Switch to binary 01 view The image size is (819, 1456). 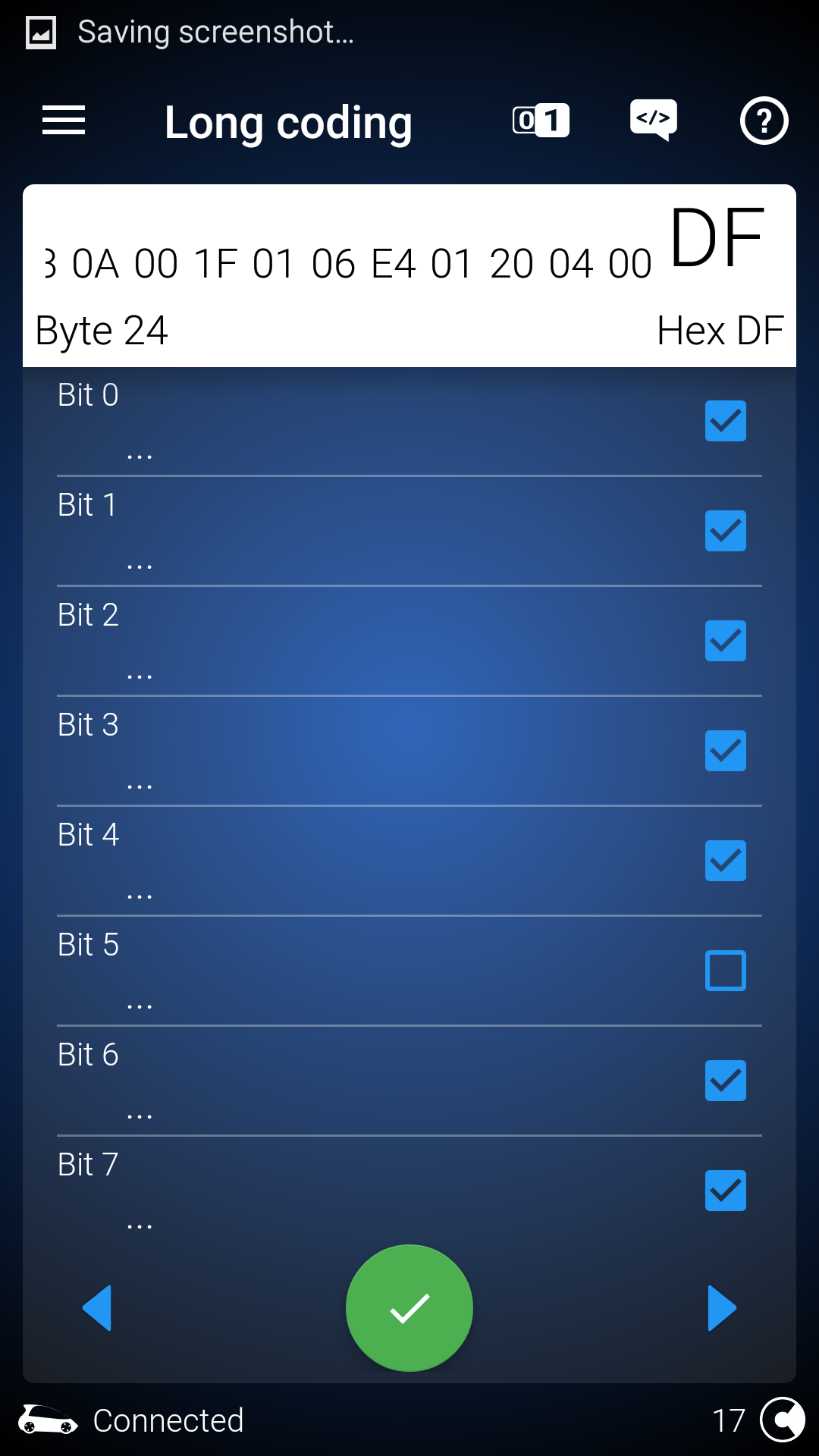[541, 121]
